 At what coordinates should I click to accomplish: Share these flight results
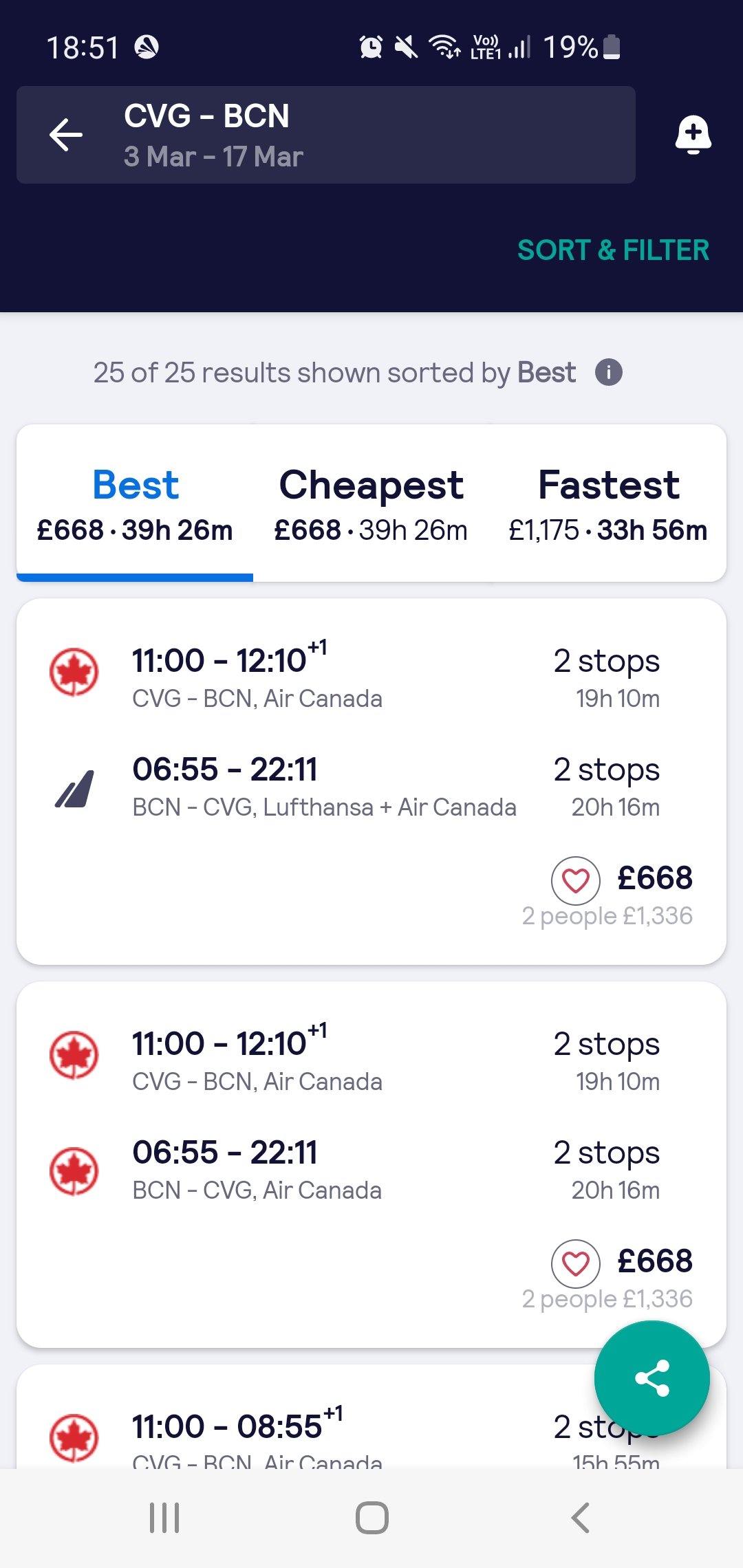(652, 1378)
